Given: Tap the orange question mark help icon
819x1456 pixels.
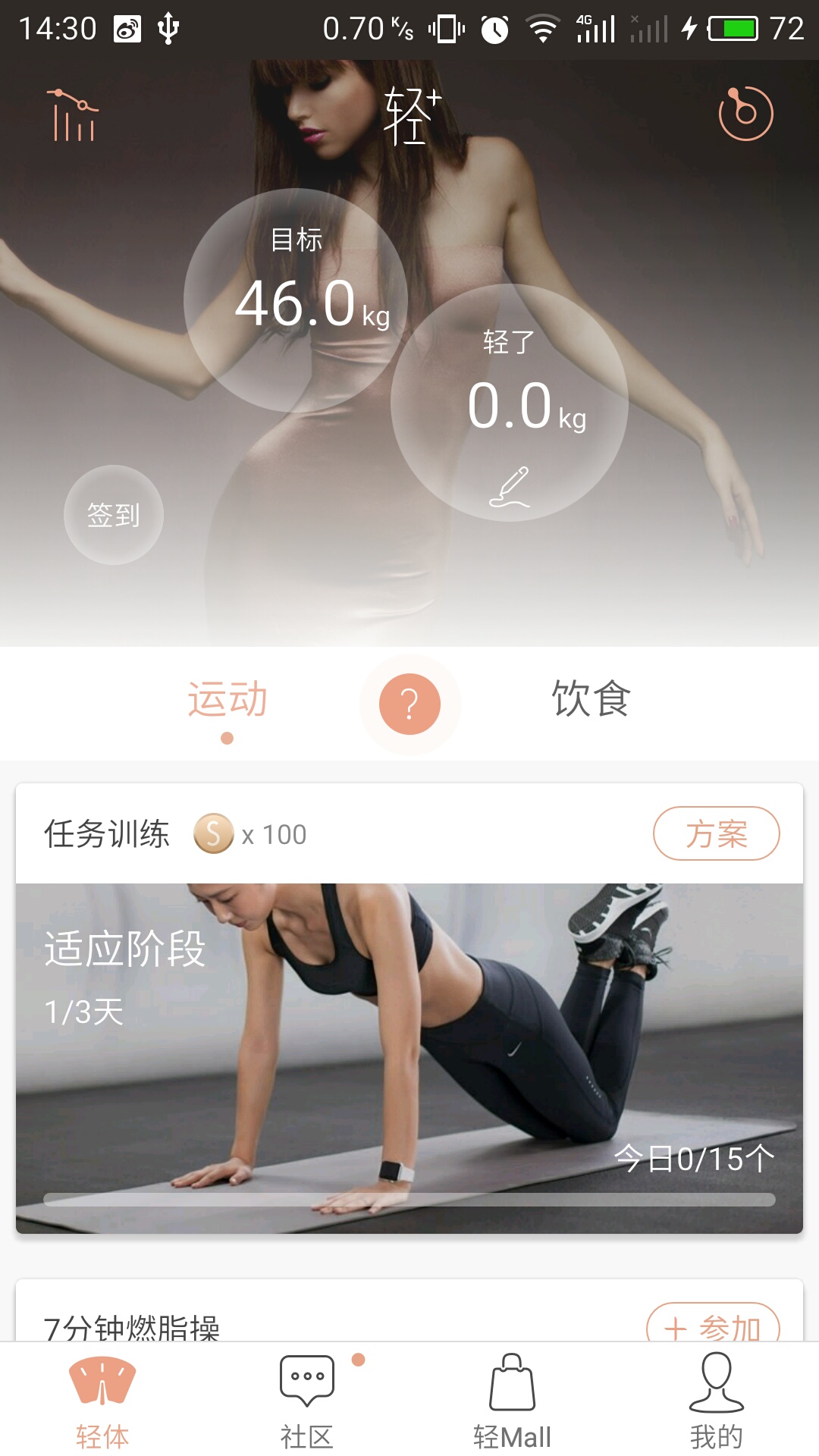Looking at the screenshot, I should [409, 704].
